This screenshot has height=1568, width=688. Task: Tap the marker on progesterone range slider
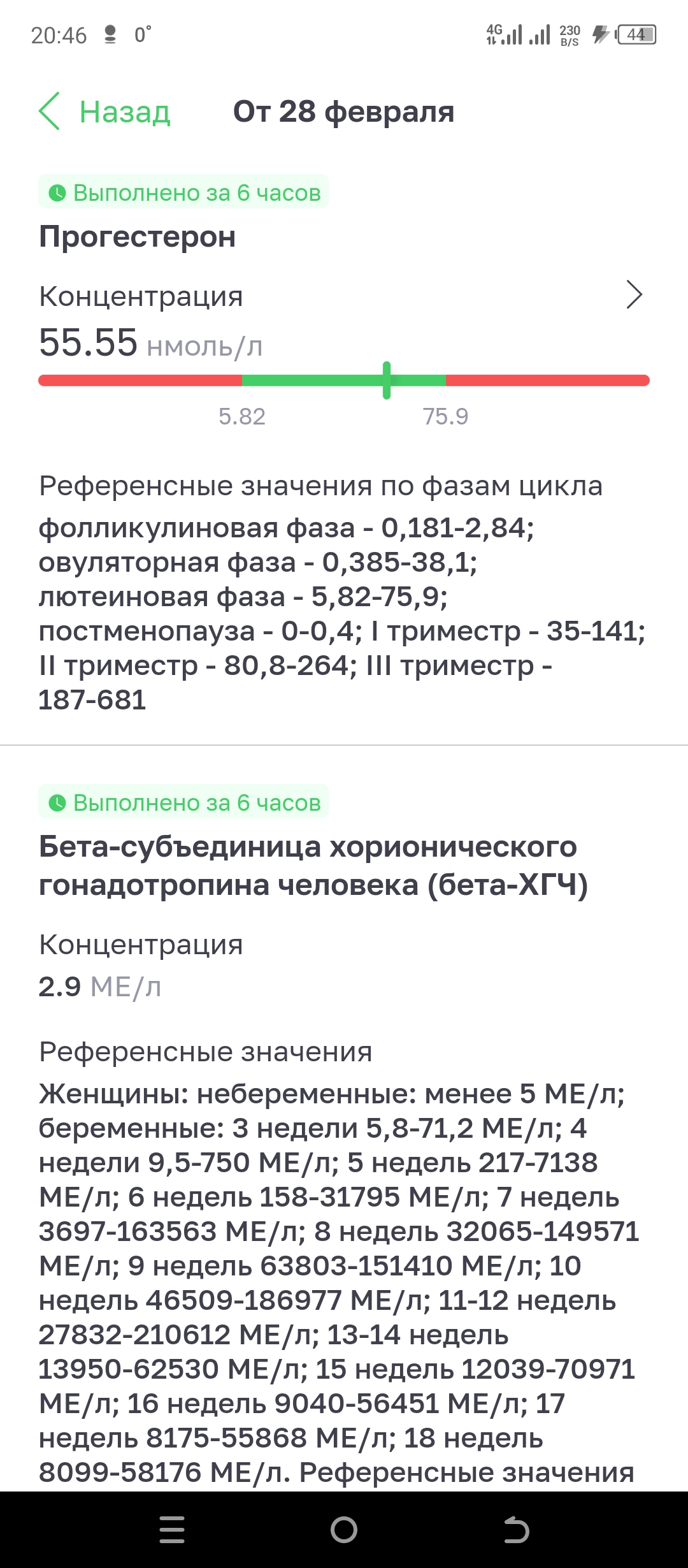point(385,380)
